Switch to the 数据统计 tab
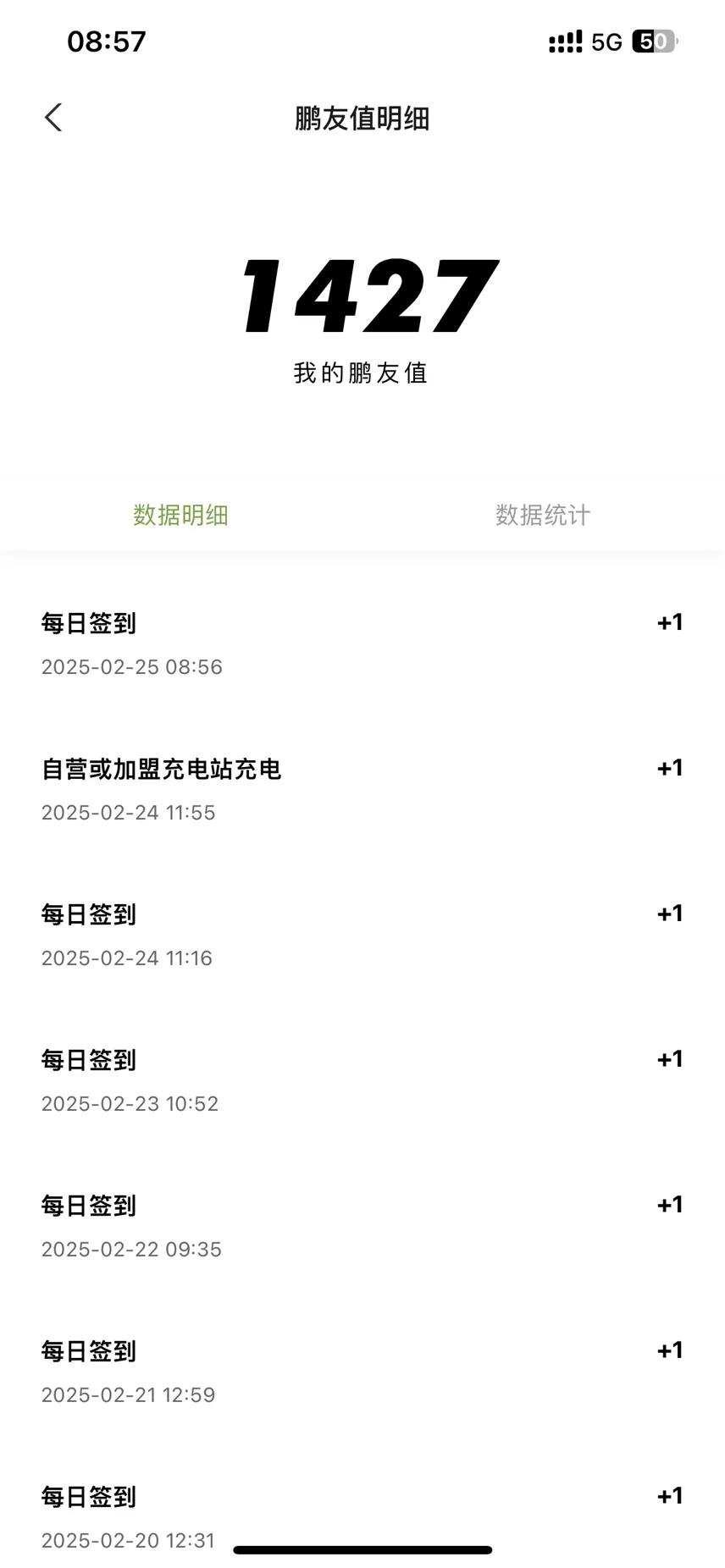 tap(543, 515)
